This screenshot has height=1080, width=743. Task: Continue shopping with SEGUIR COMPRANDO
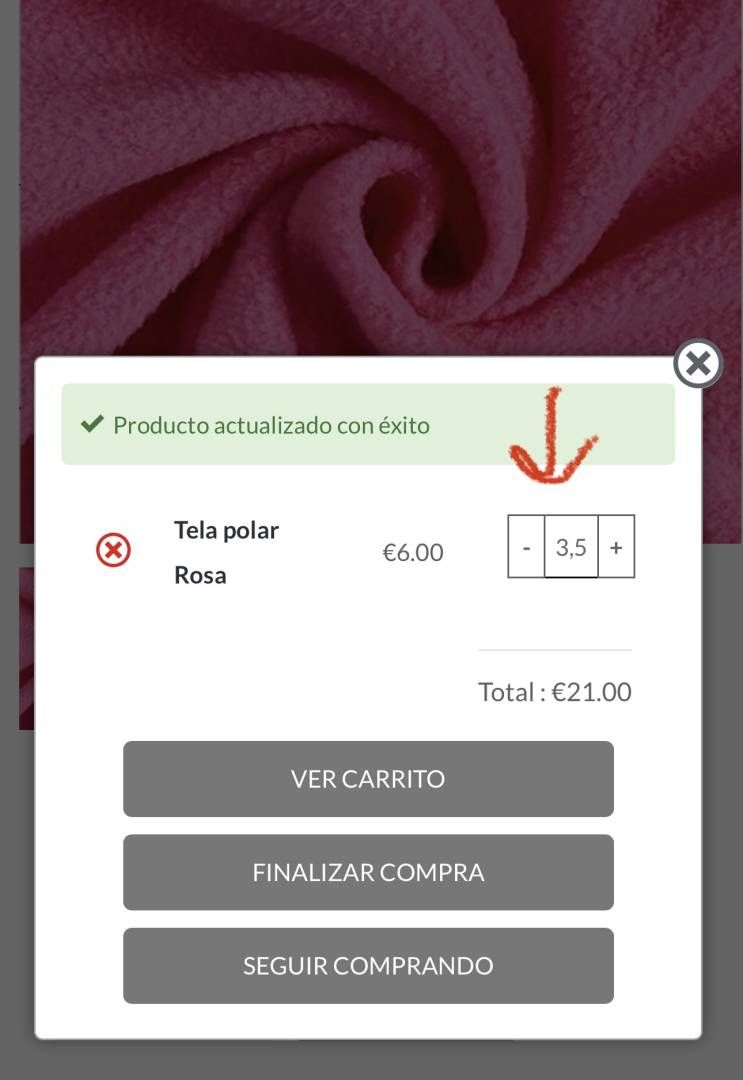(x=368, y=966)
